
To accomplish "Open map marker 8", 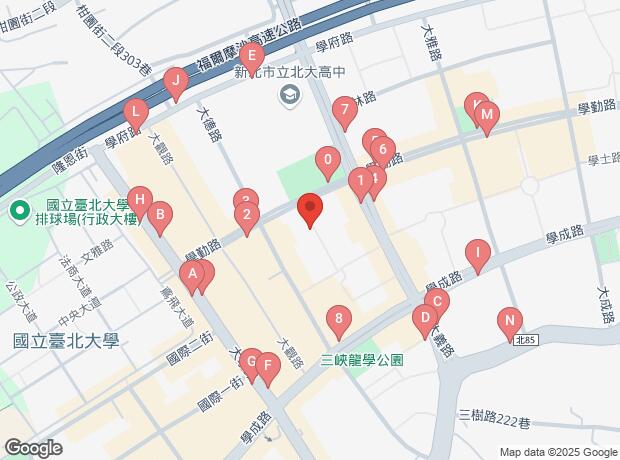I will (x=340, y=321).
